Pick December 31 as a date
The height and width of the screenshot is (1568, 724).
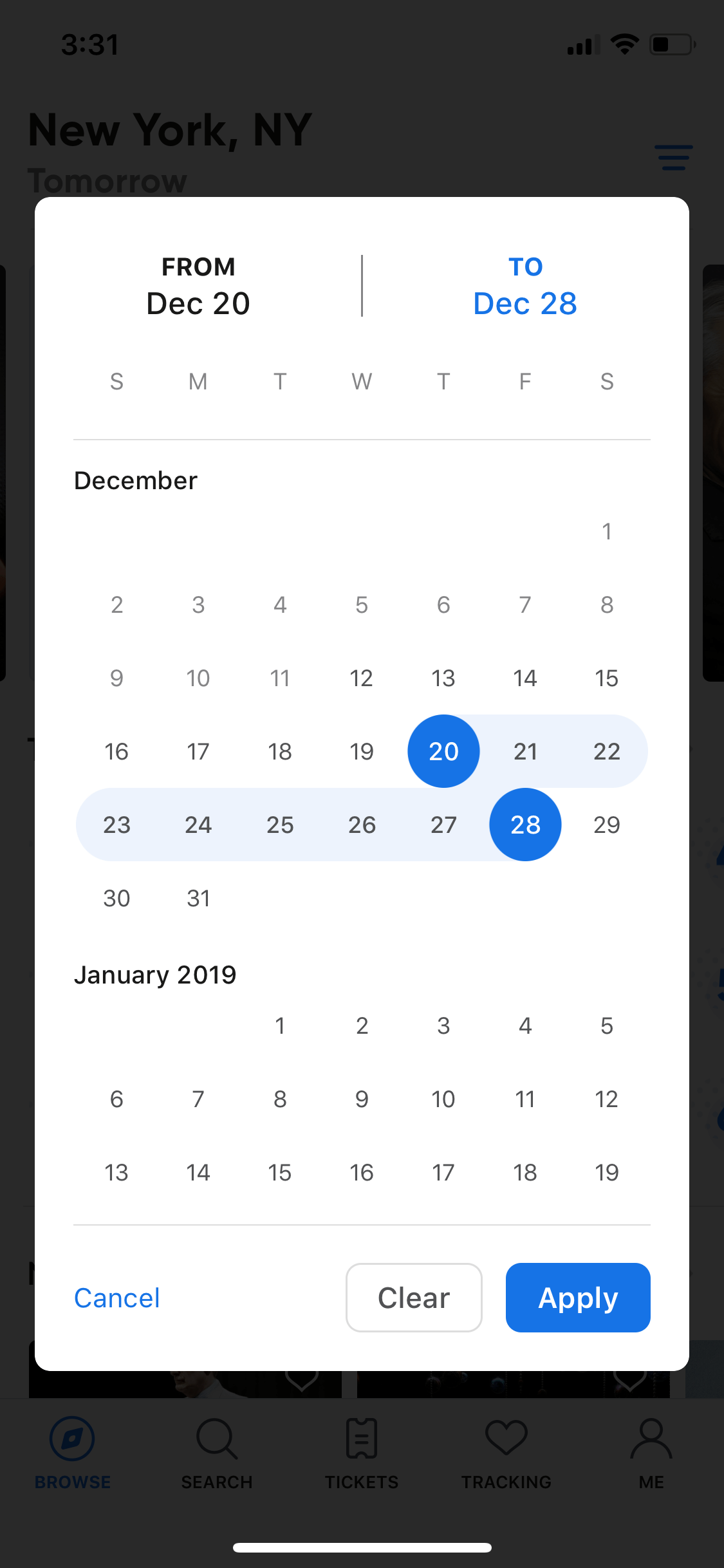(198, 898)
